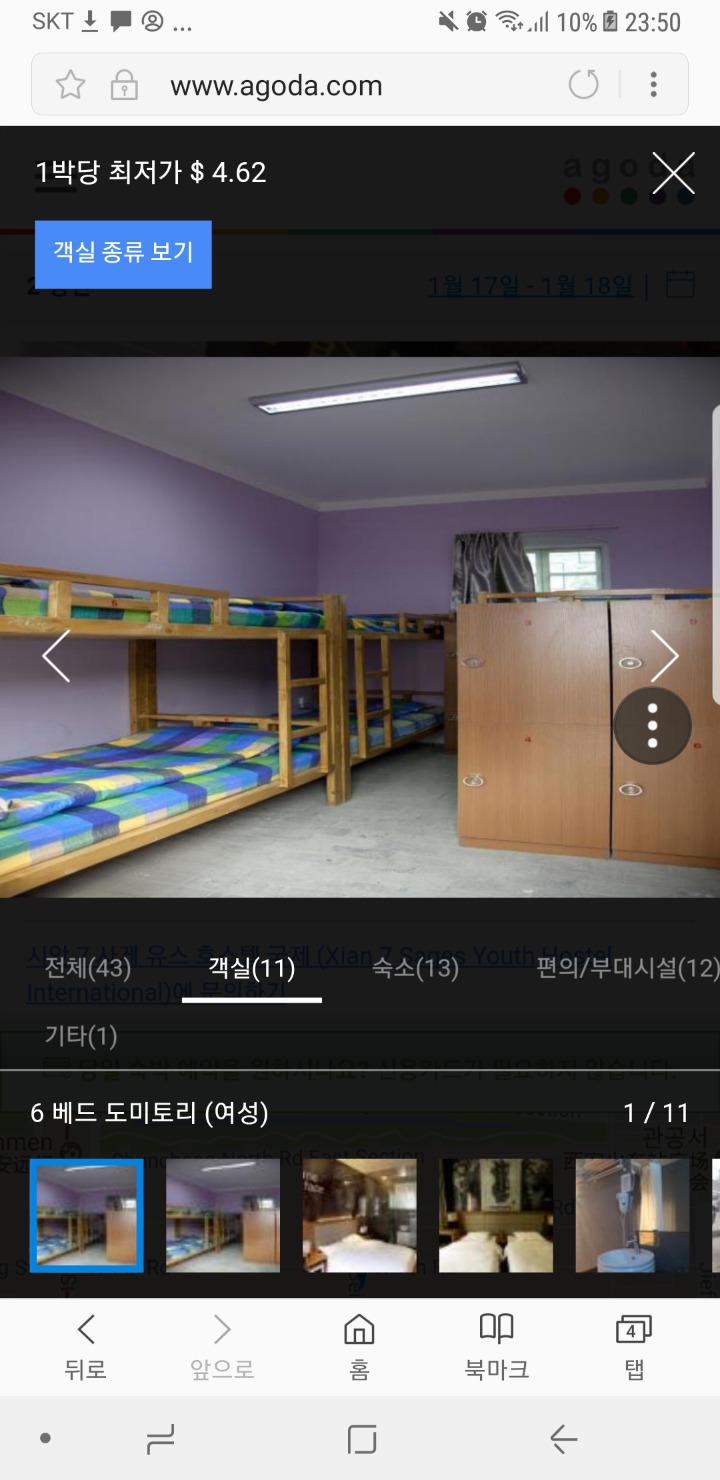Screen dimensions: 720x1480
Task: Select the third thumbnail with white bed
Action: coord(360,1215)
